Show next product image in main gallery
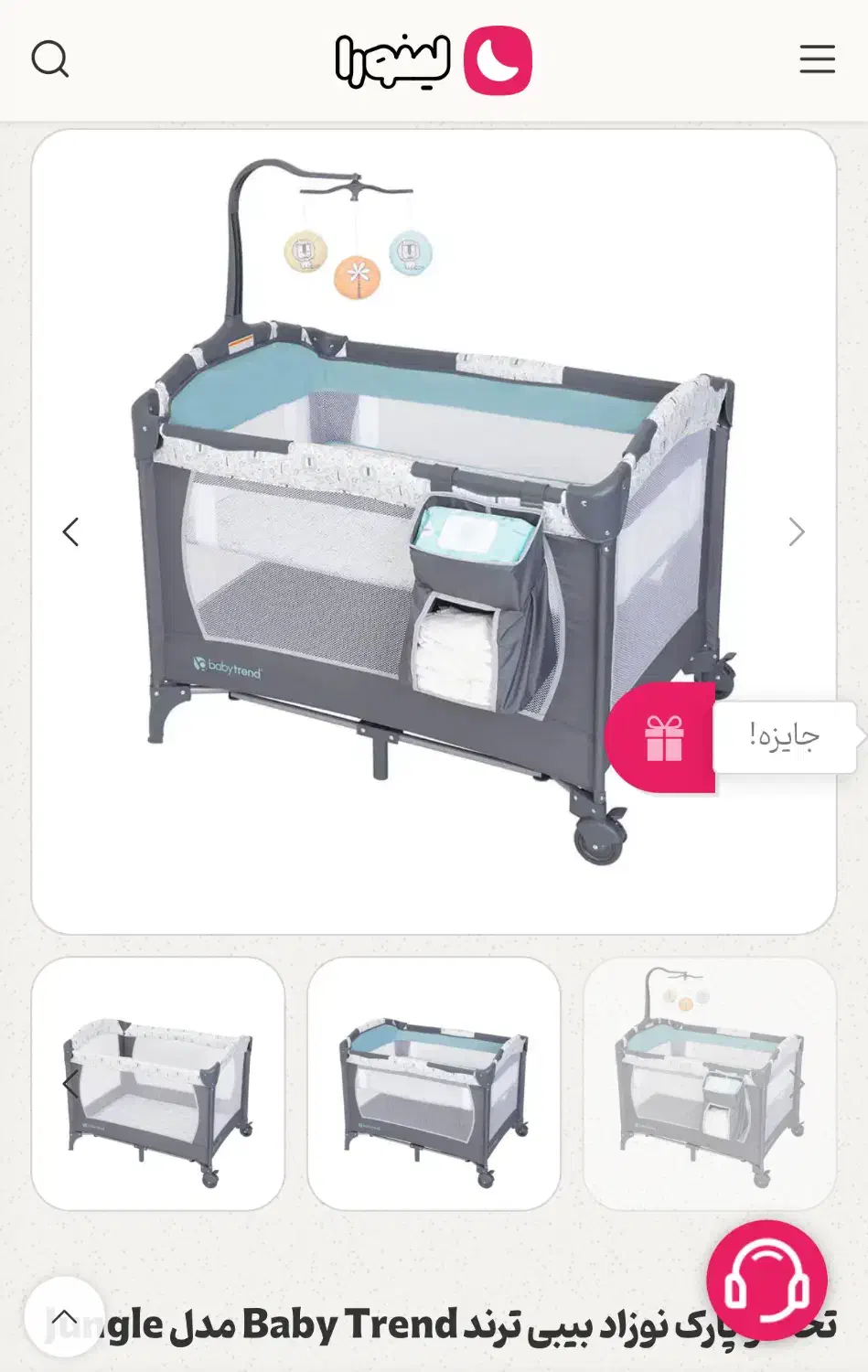The image size is (868, 1372). click(797, 531)
